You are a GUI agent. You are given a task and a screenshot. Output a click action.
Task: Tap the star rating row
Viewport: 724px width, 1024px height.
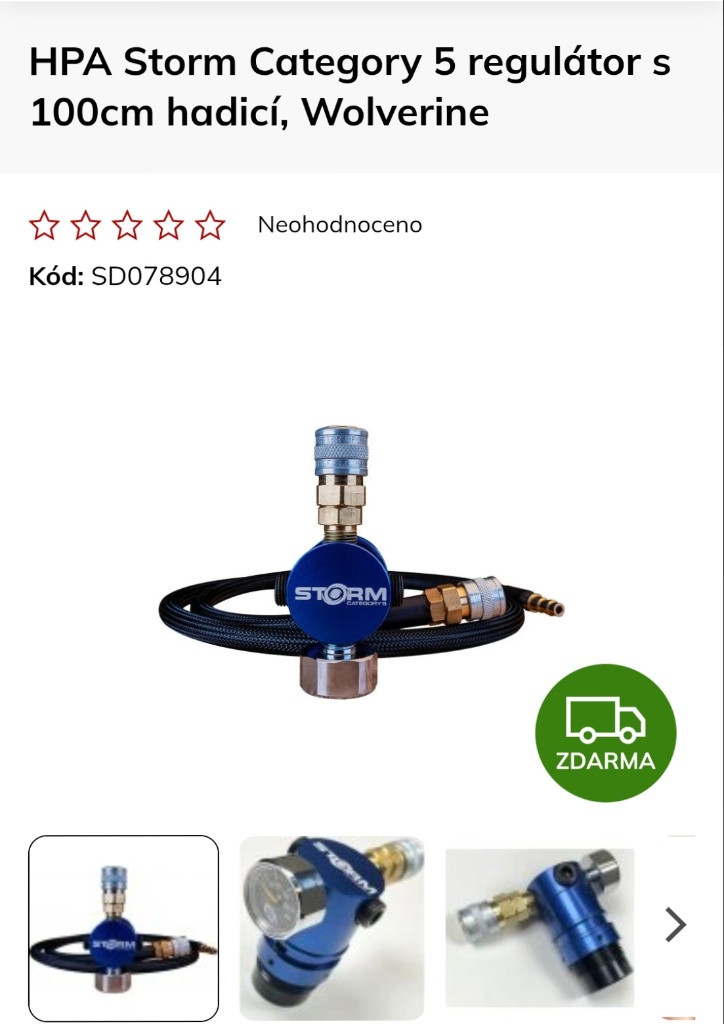(127, 225)
